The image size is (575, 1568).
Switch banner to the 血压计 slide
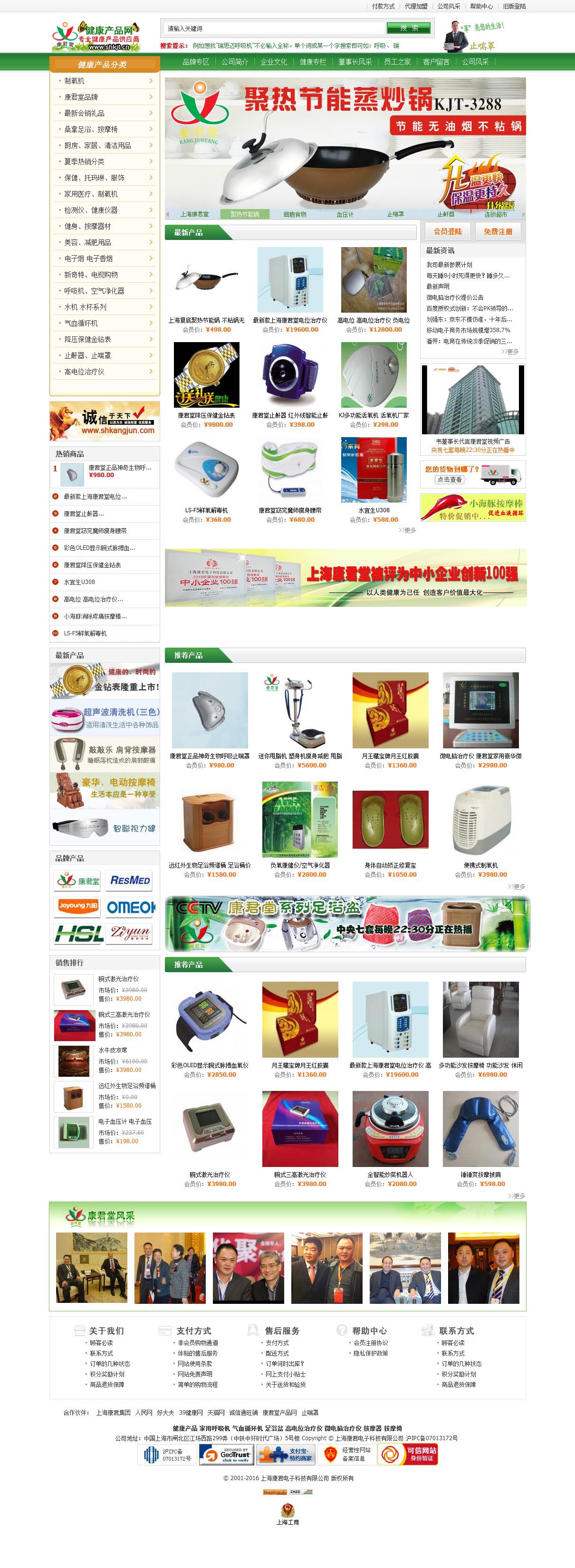[345, 214]
